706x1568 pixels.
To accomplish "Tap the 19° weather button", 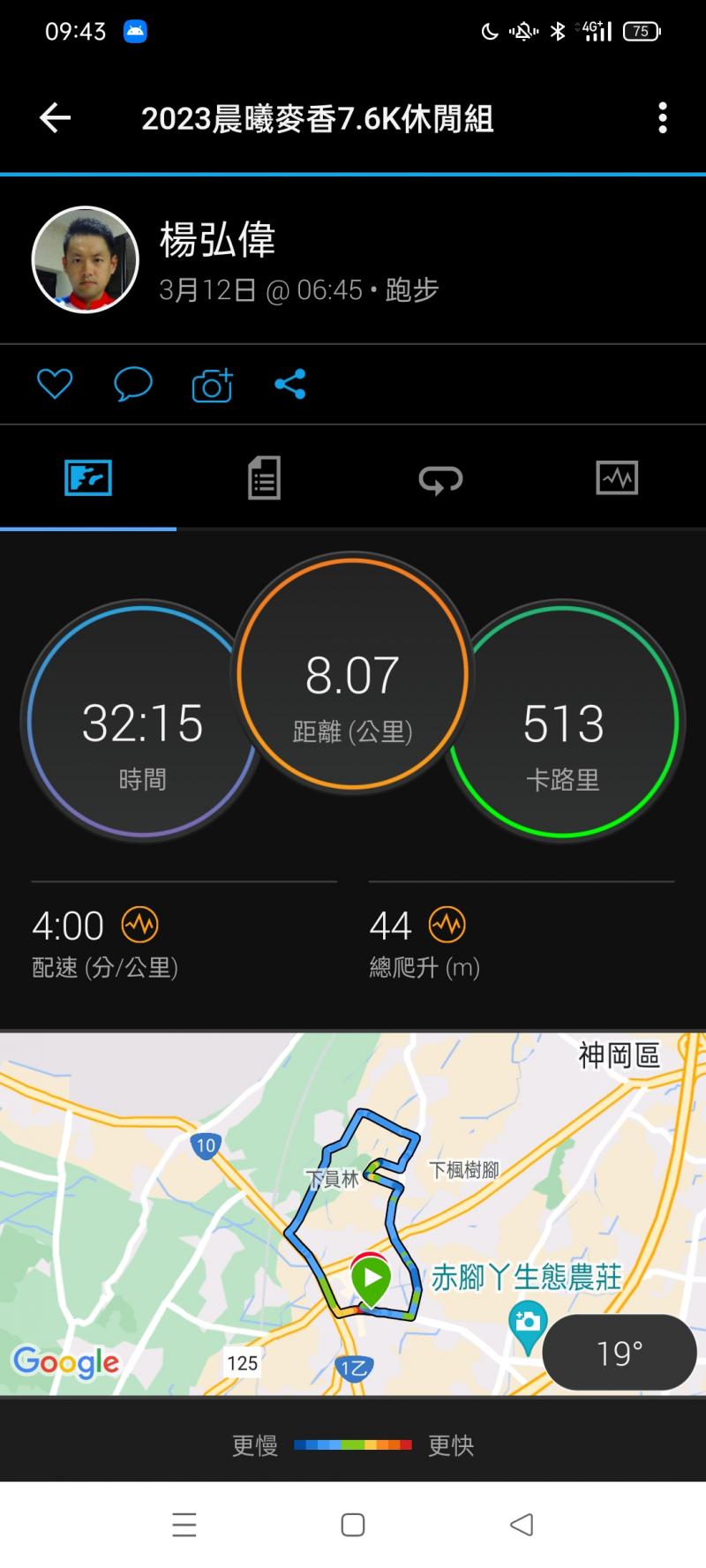I will pyautogui.click(x=620, y=1353).
